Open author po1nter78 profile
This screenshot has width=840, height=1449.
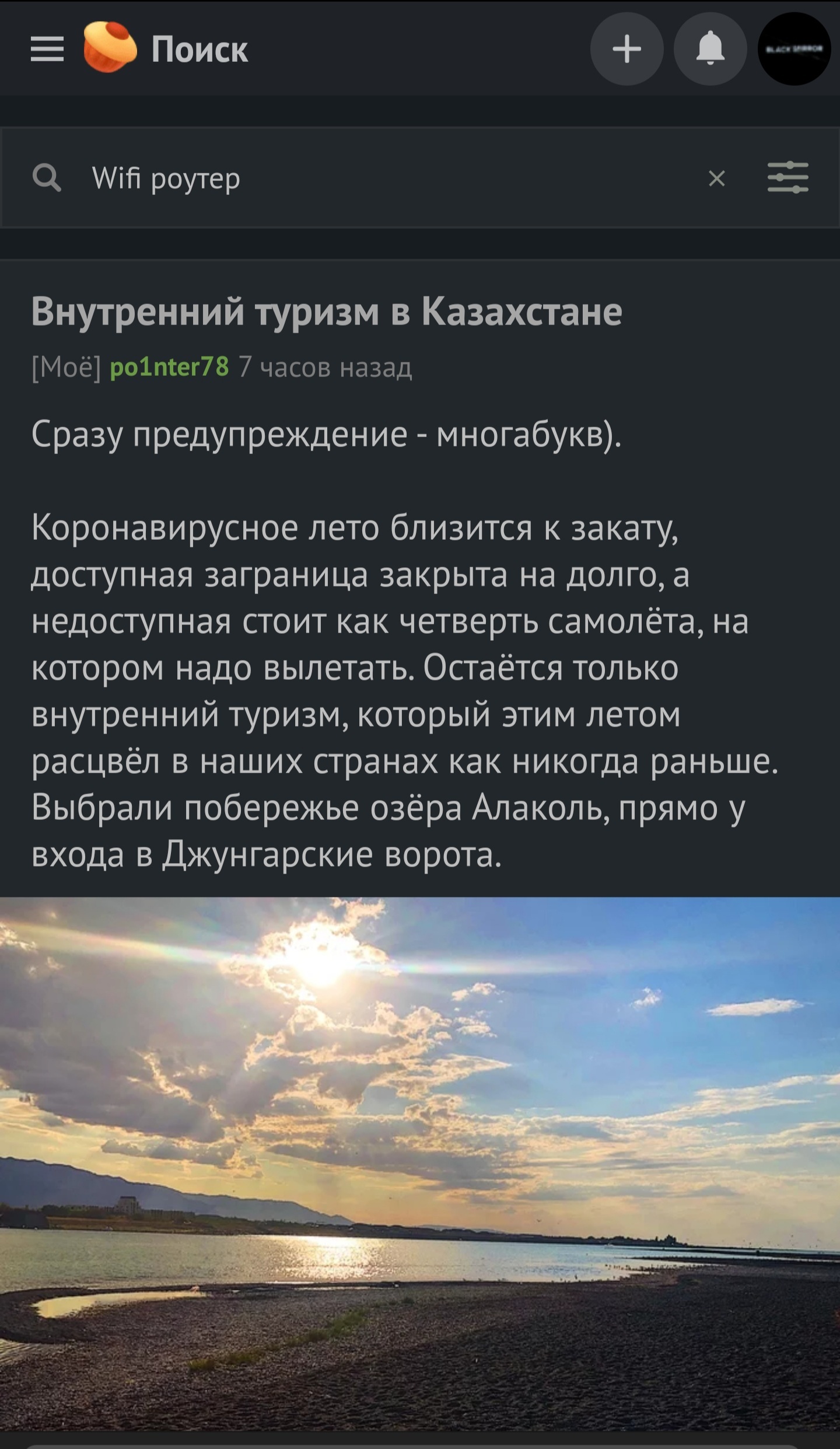(169, 367)
